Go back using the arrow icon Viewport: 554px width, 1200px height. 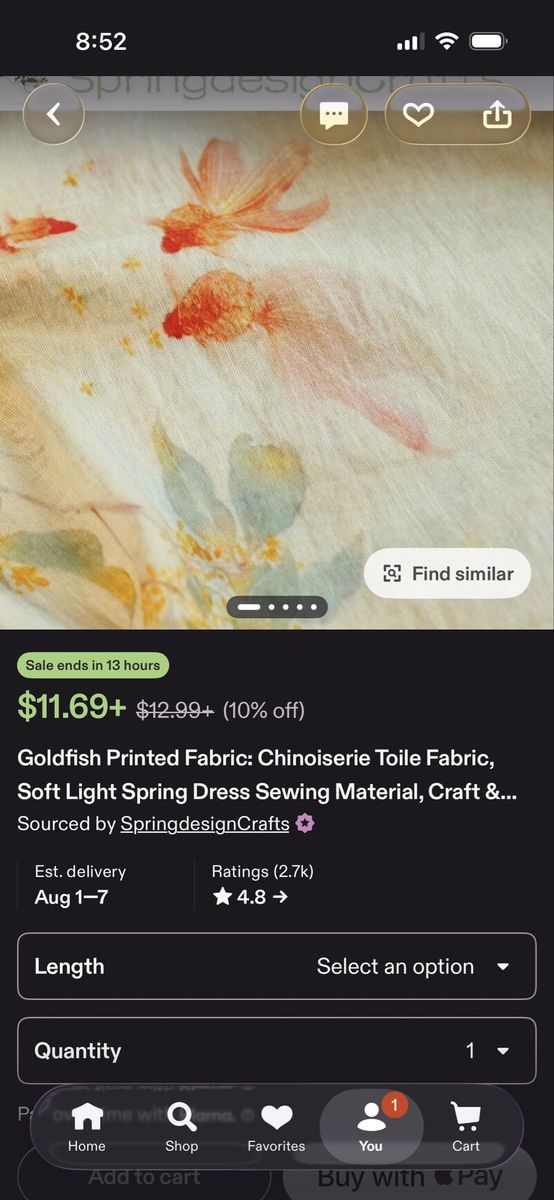[x=54, y=115]
